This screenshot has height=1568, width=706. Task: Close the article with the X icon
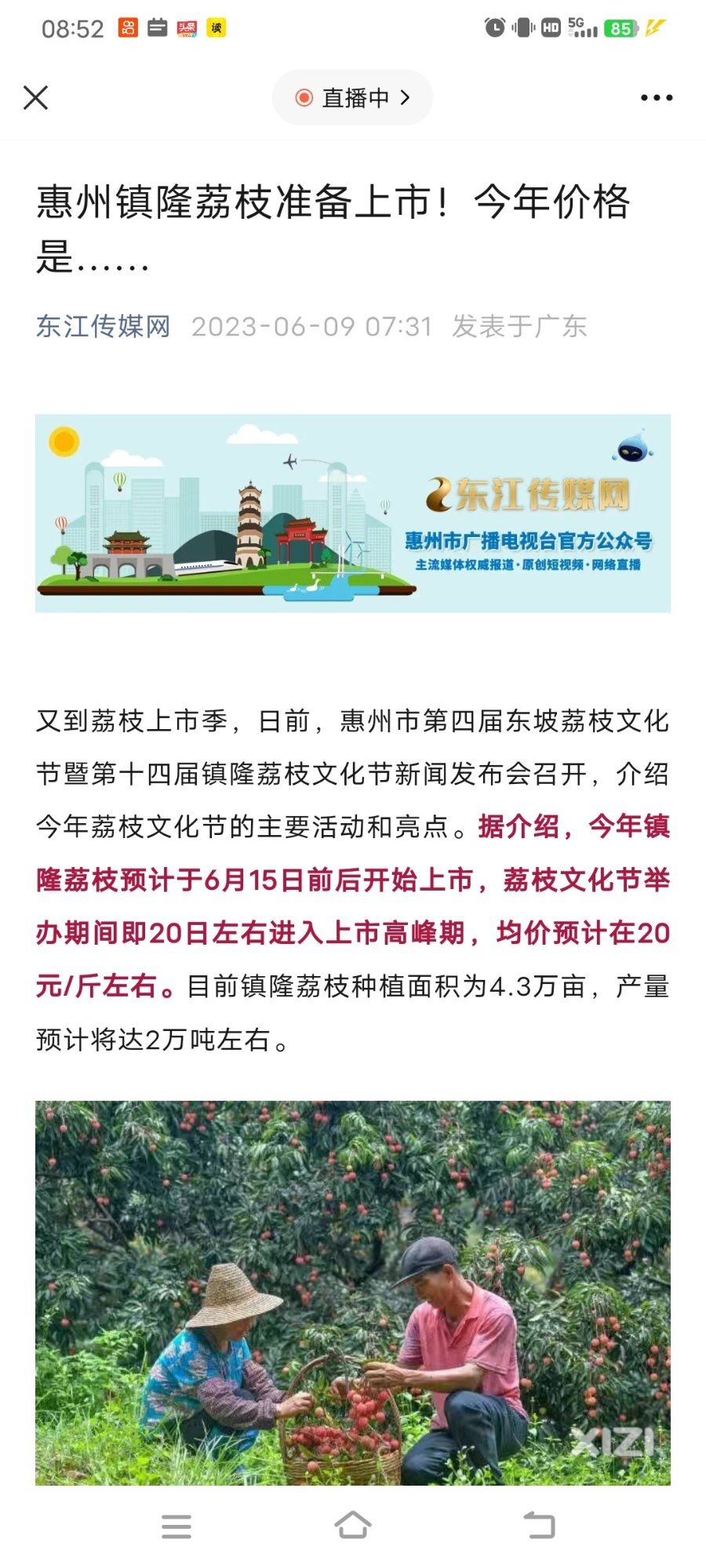pos(36,98)
